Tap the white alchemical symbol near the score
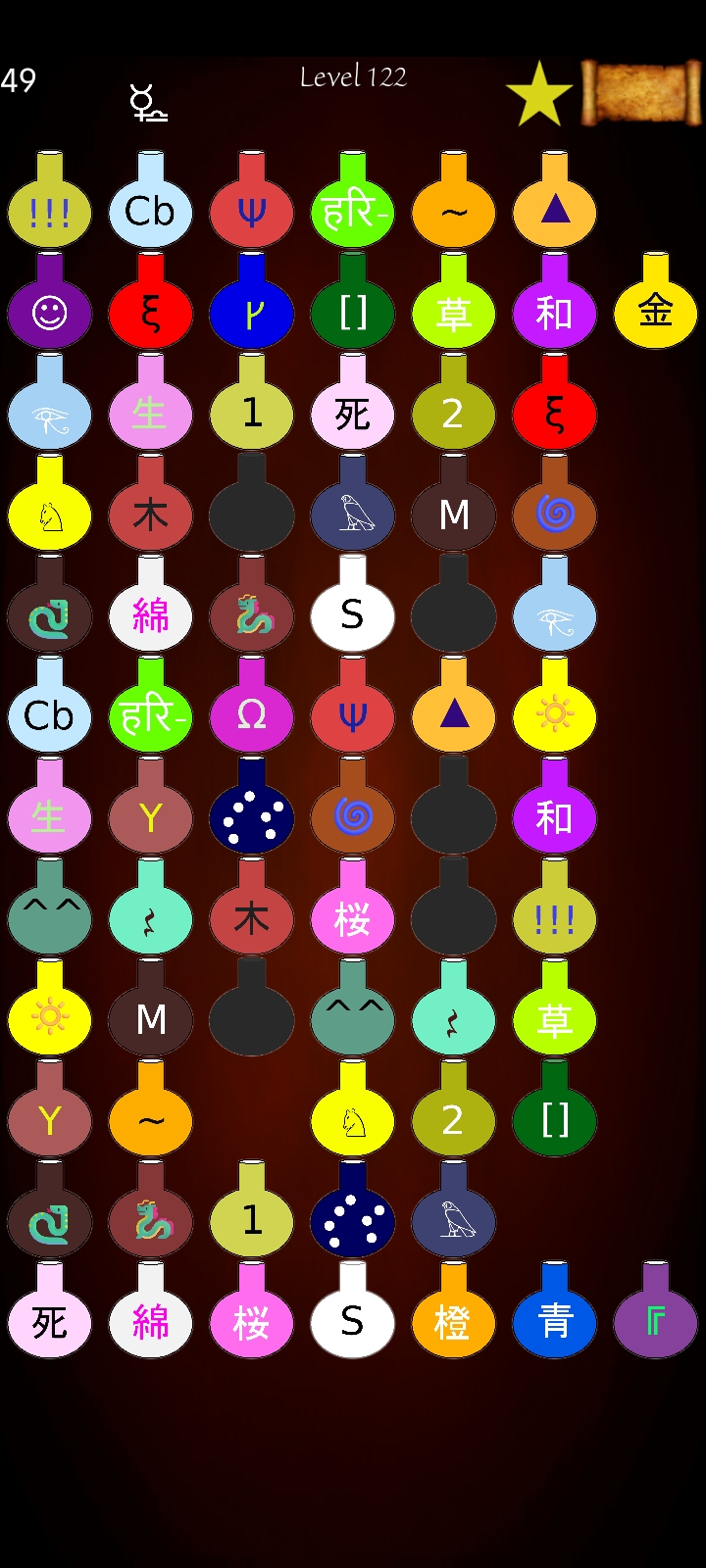Viewport: 706px width, 1568px height. click(x=148, y=102)
